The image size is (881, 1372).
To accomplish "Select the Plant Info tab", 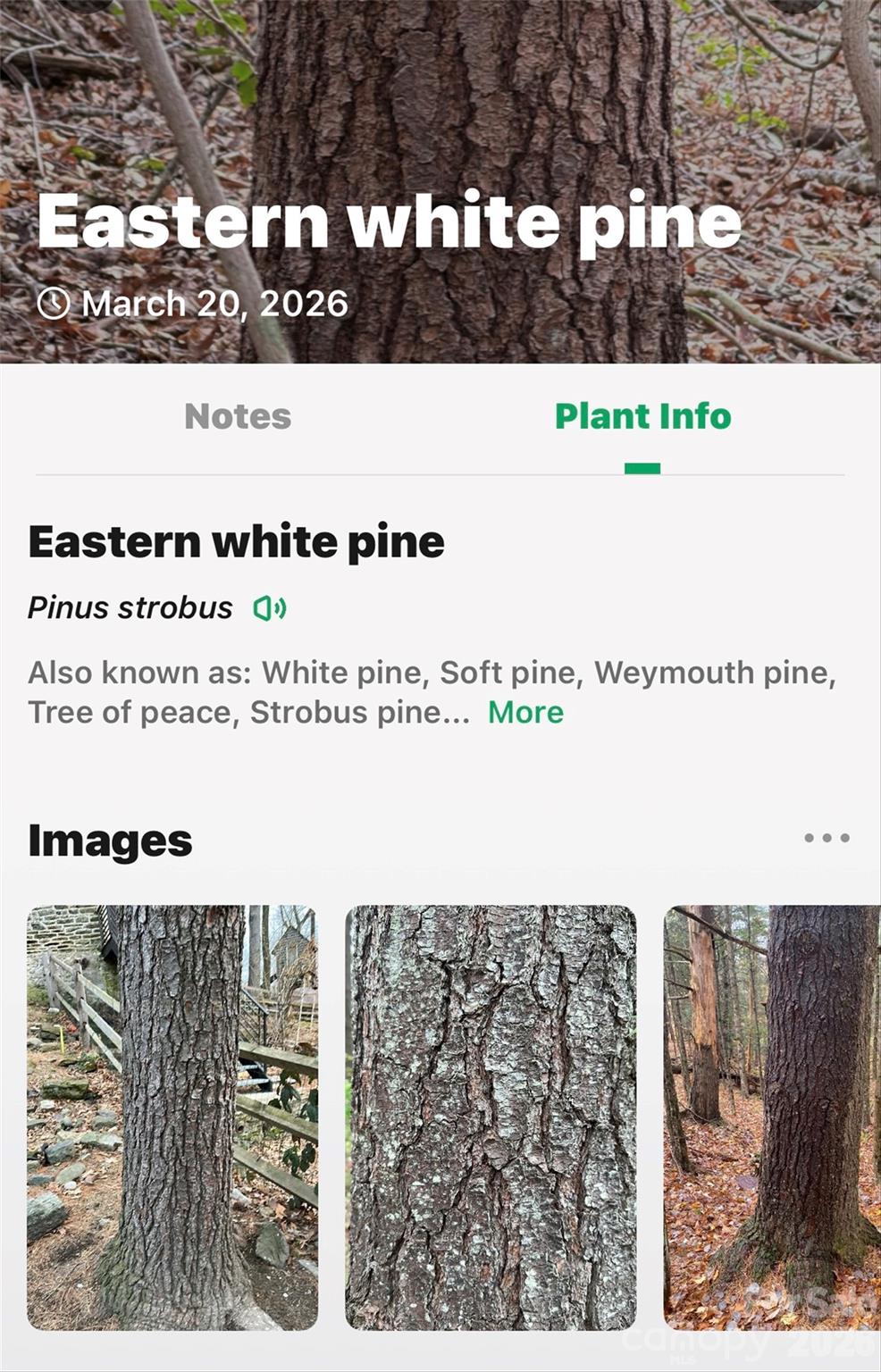I will pyautogui.click(x=642, y=416).
